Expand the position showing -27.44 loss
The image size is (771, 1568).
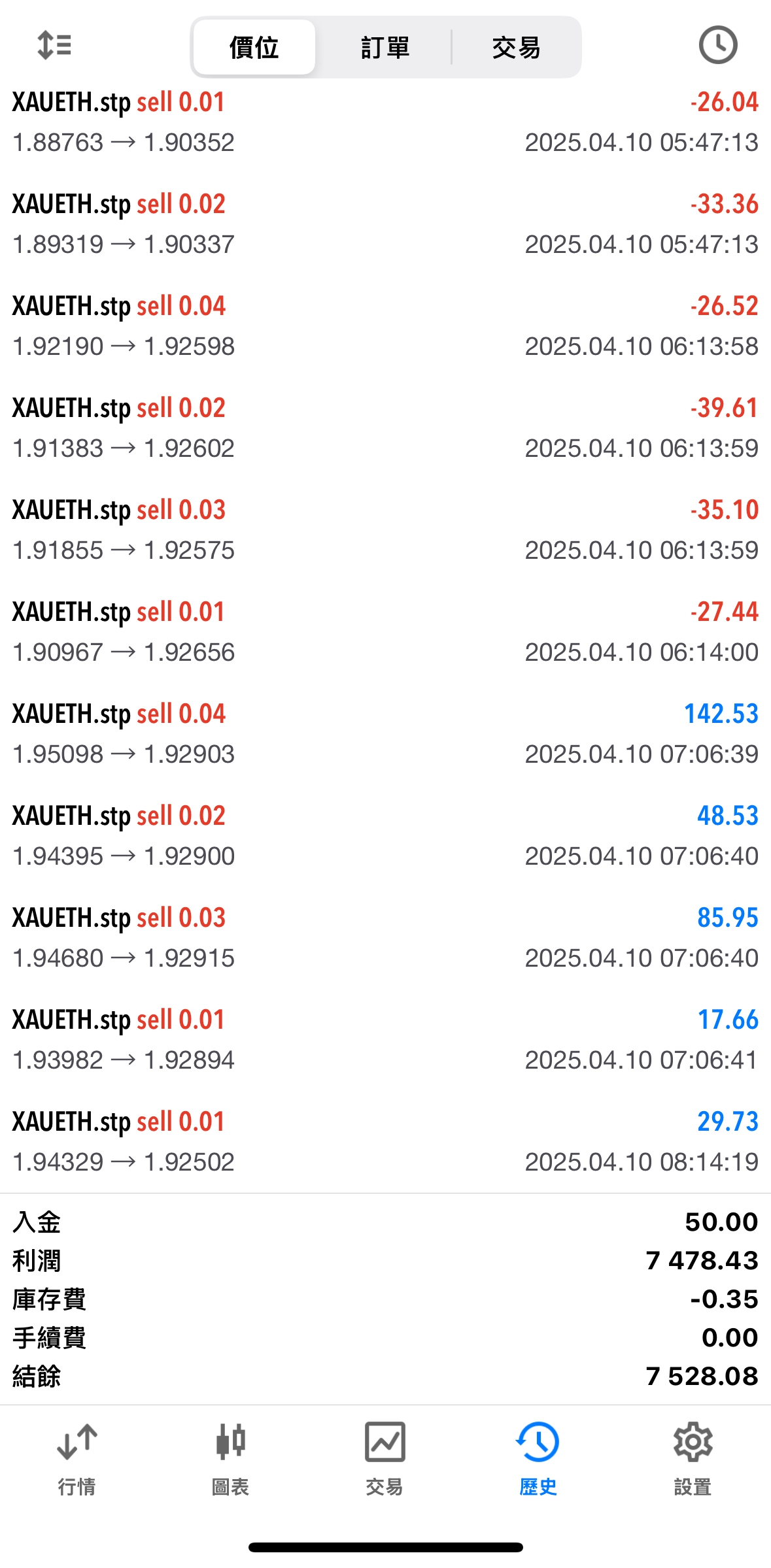coord(385,632)
